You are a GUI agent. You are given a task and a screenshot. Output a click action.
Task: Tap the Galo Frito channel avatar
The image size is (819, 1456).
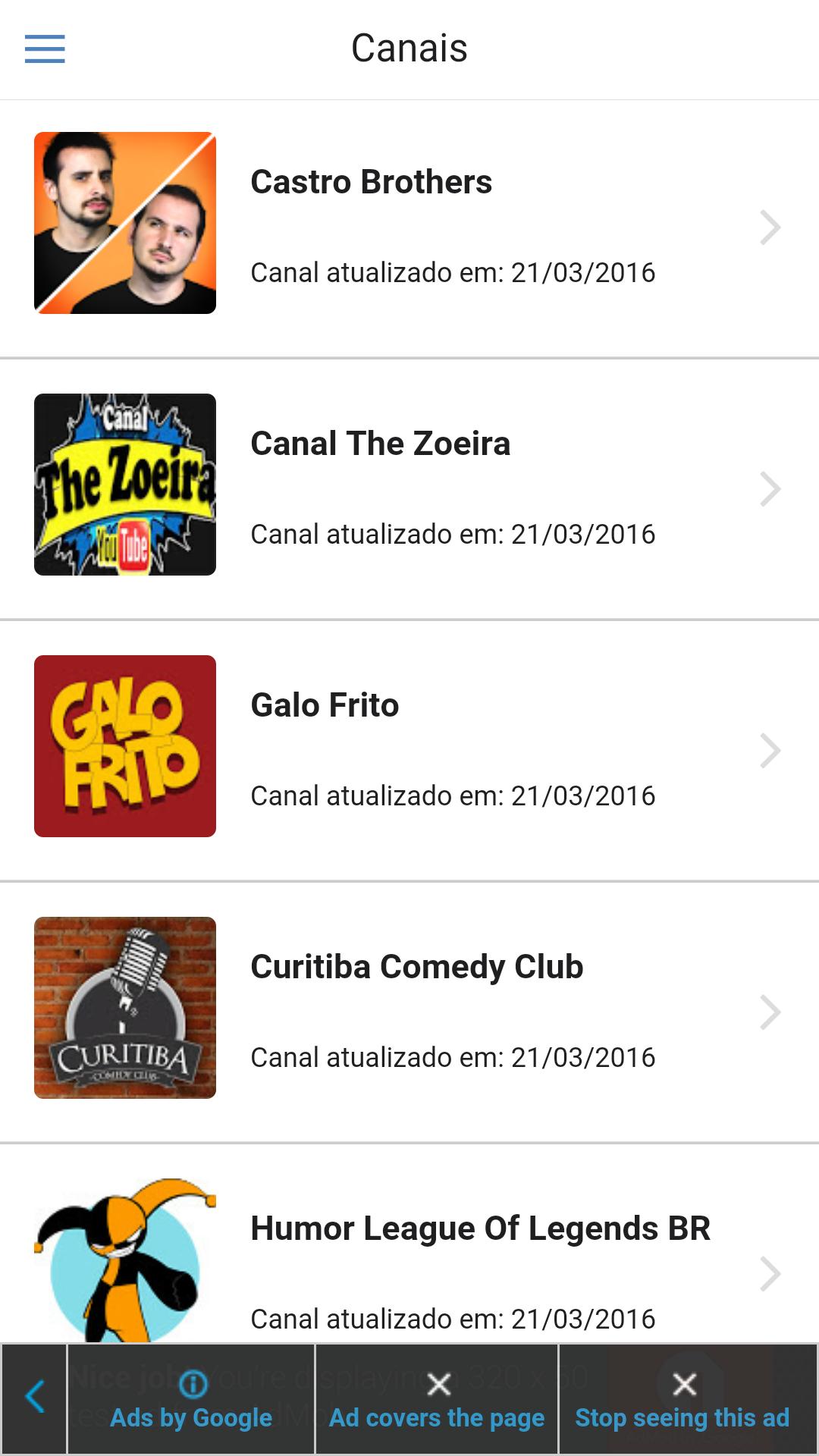coord(125,747)
